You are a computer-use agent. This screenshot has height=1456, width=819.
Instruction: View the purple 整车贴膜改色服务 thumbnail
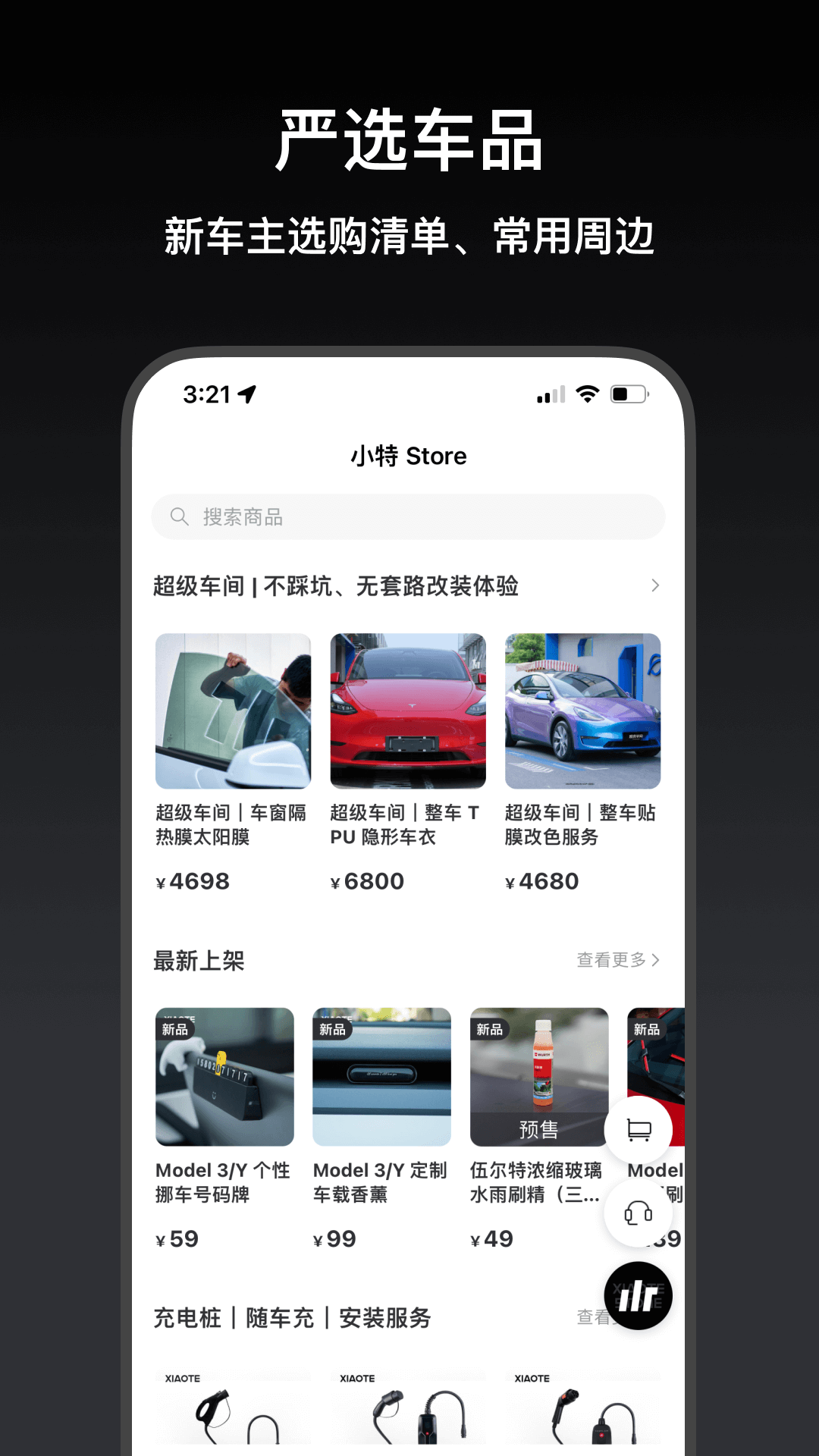583,710
